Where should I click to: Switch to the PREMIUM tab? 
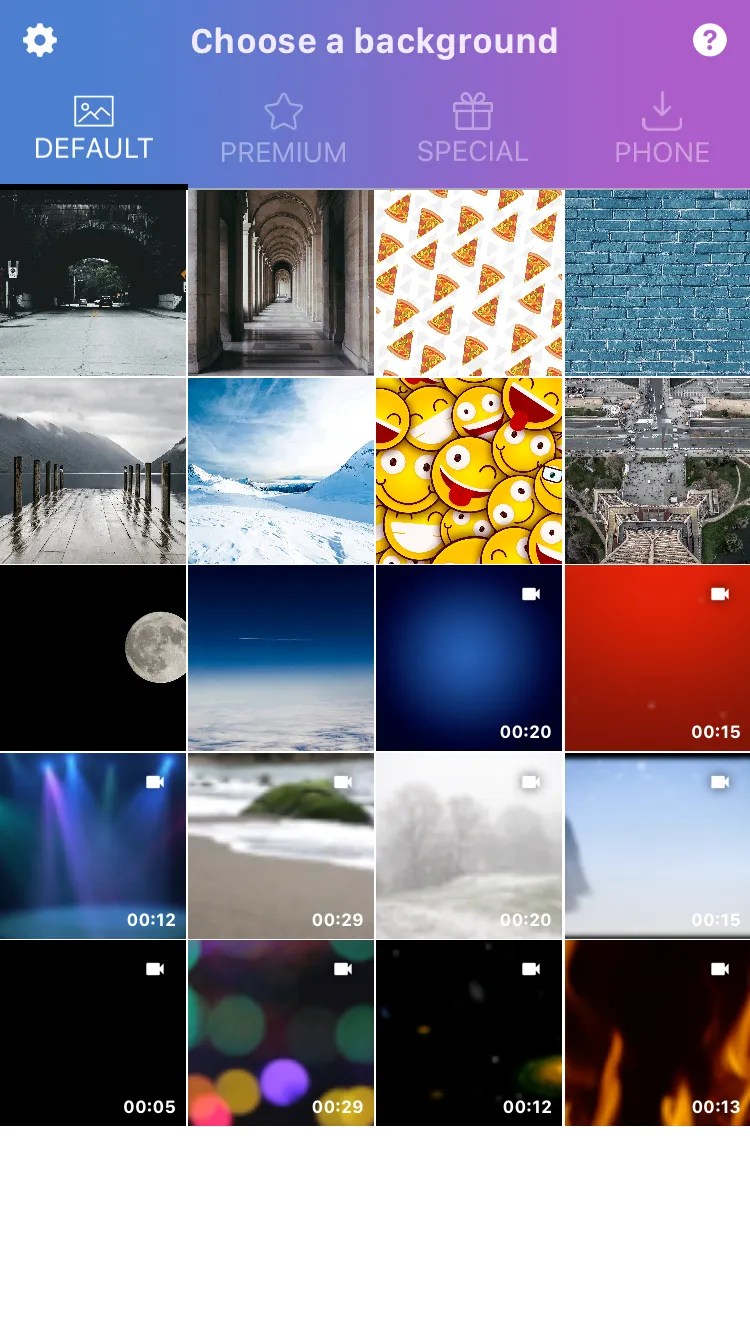click(x=283, y=128)
